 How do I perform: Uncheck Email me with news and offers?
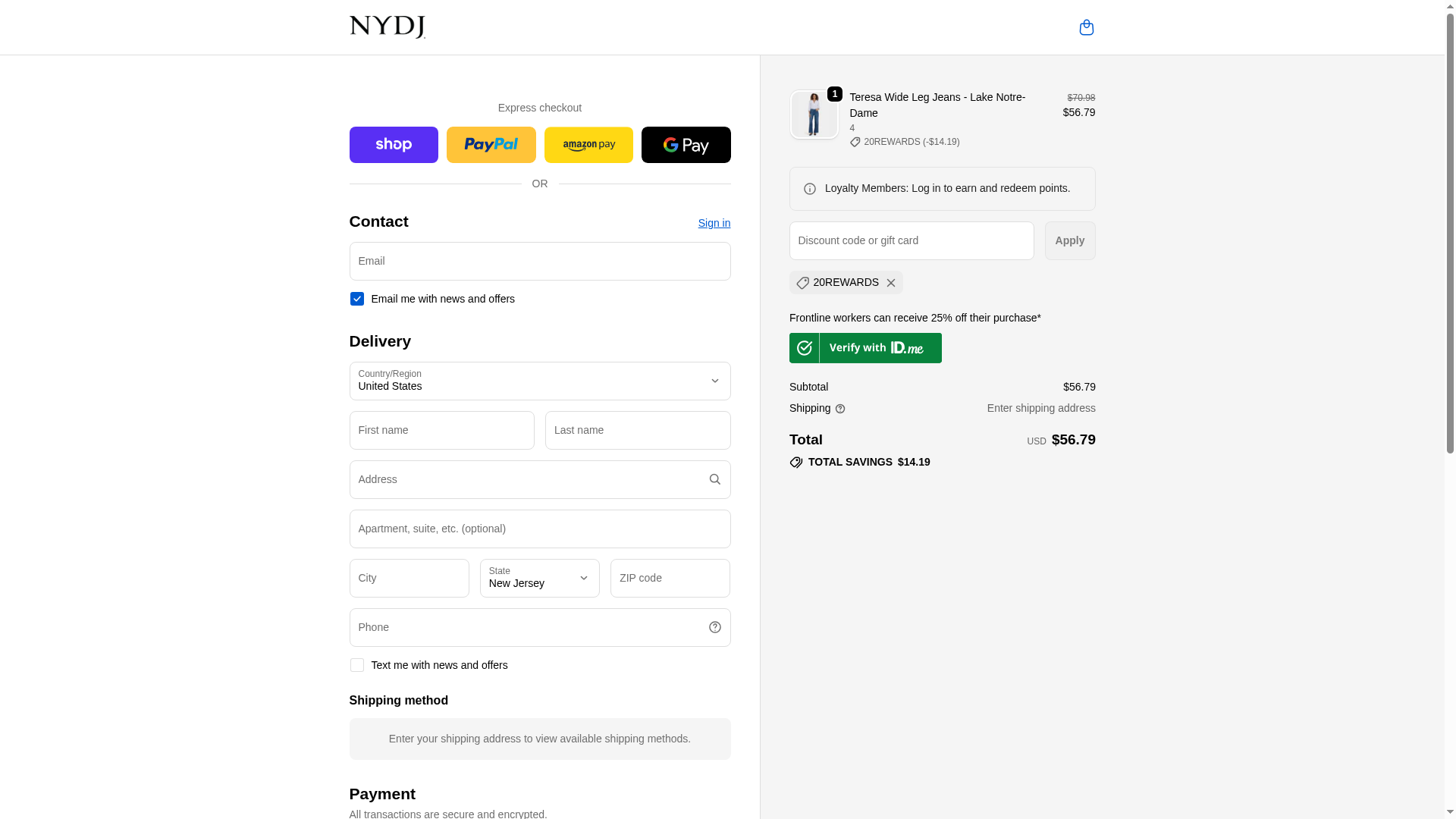point(357,299)
